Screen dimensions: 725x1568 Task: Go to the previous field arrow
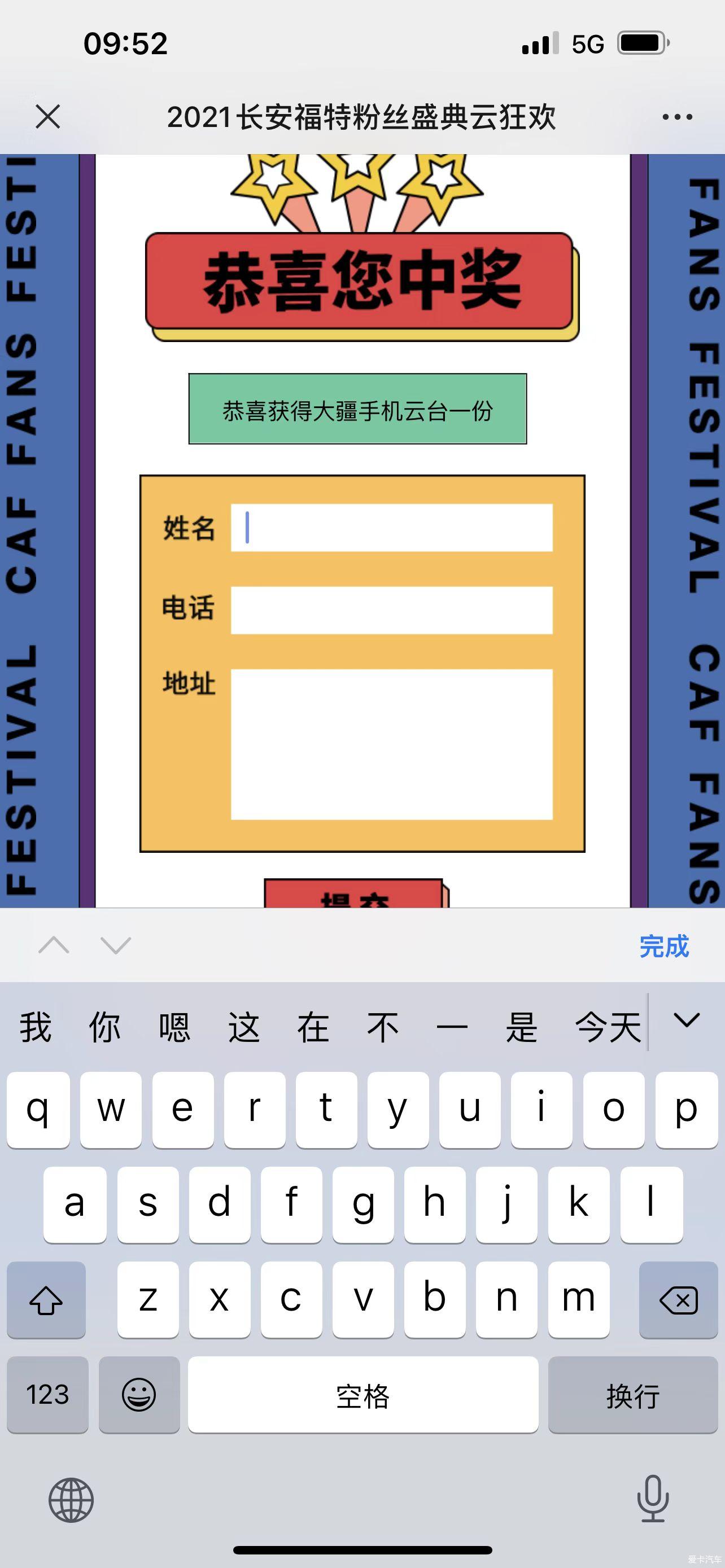(54, 945)
